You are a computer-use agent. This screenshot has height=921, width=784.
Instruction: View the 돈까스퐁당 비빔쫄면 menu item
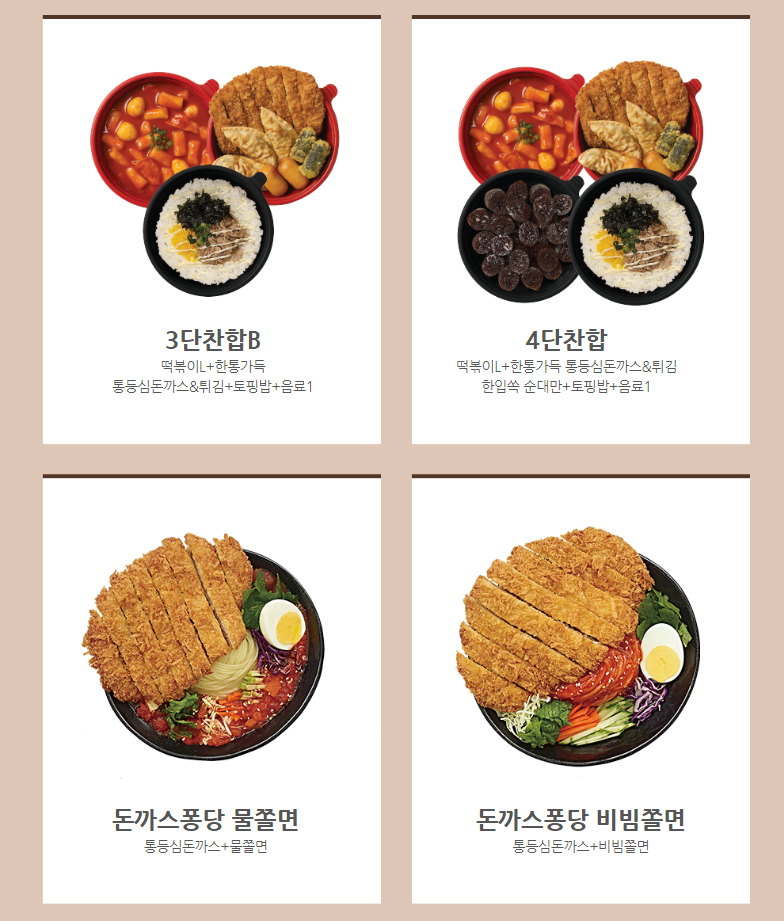(580, 690)
